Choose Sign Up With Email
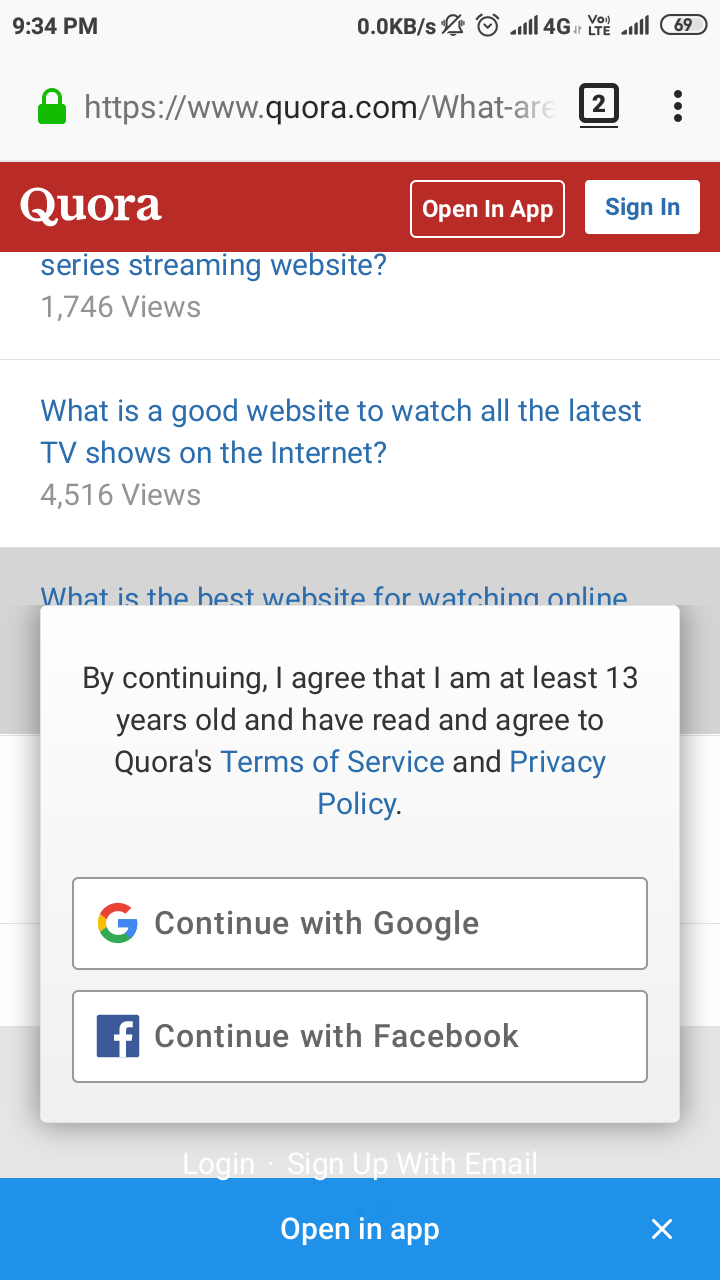Image resolution: width=720 pixels, height=1280 pixels. 412,1164
